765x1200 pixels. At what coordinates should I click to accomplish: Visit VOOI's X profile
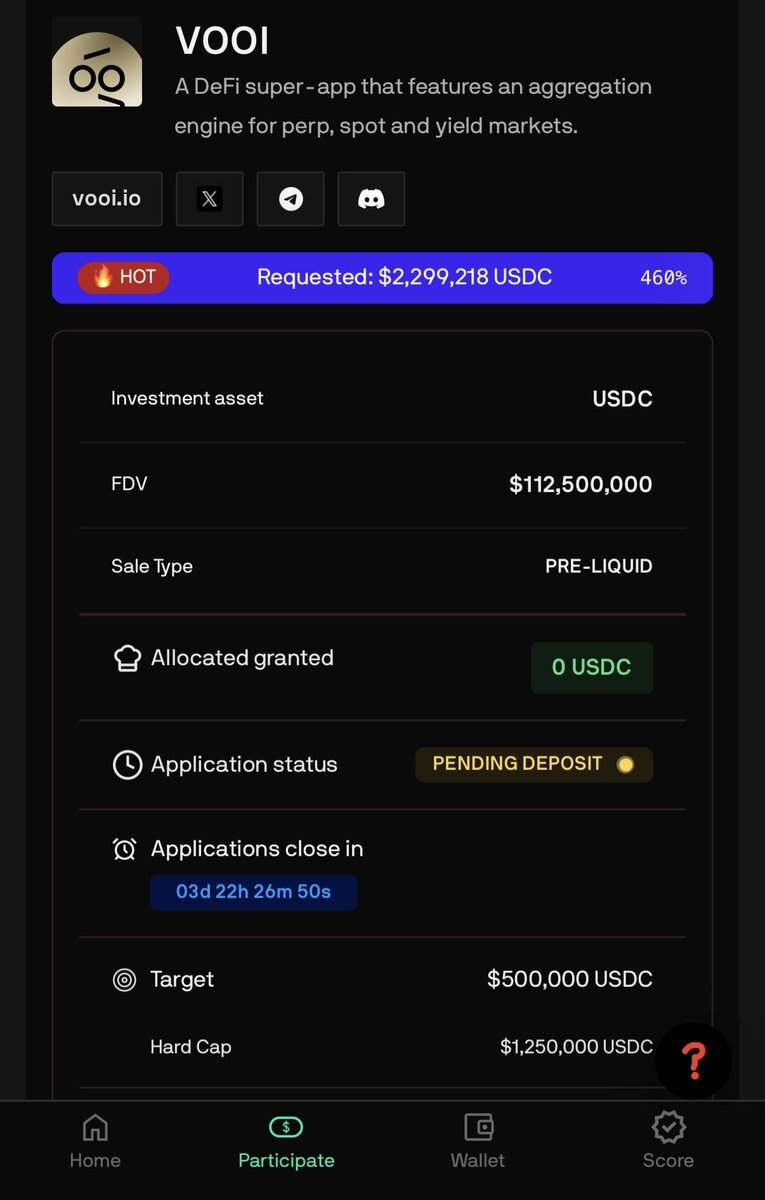tap(209, 198)
